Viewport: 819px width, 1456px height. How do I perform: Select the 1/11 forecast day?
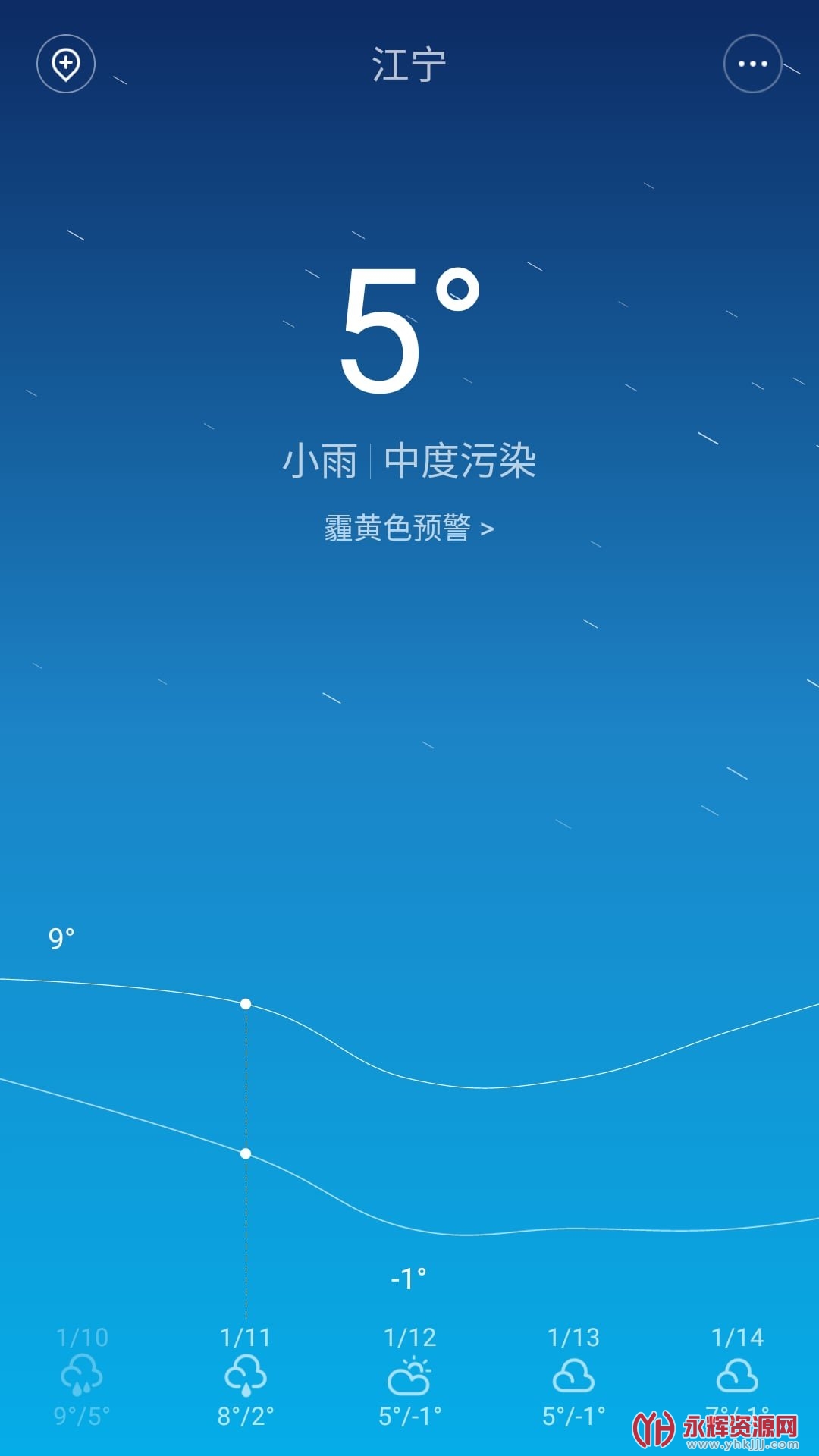[x=246, y=1376]
